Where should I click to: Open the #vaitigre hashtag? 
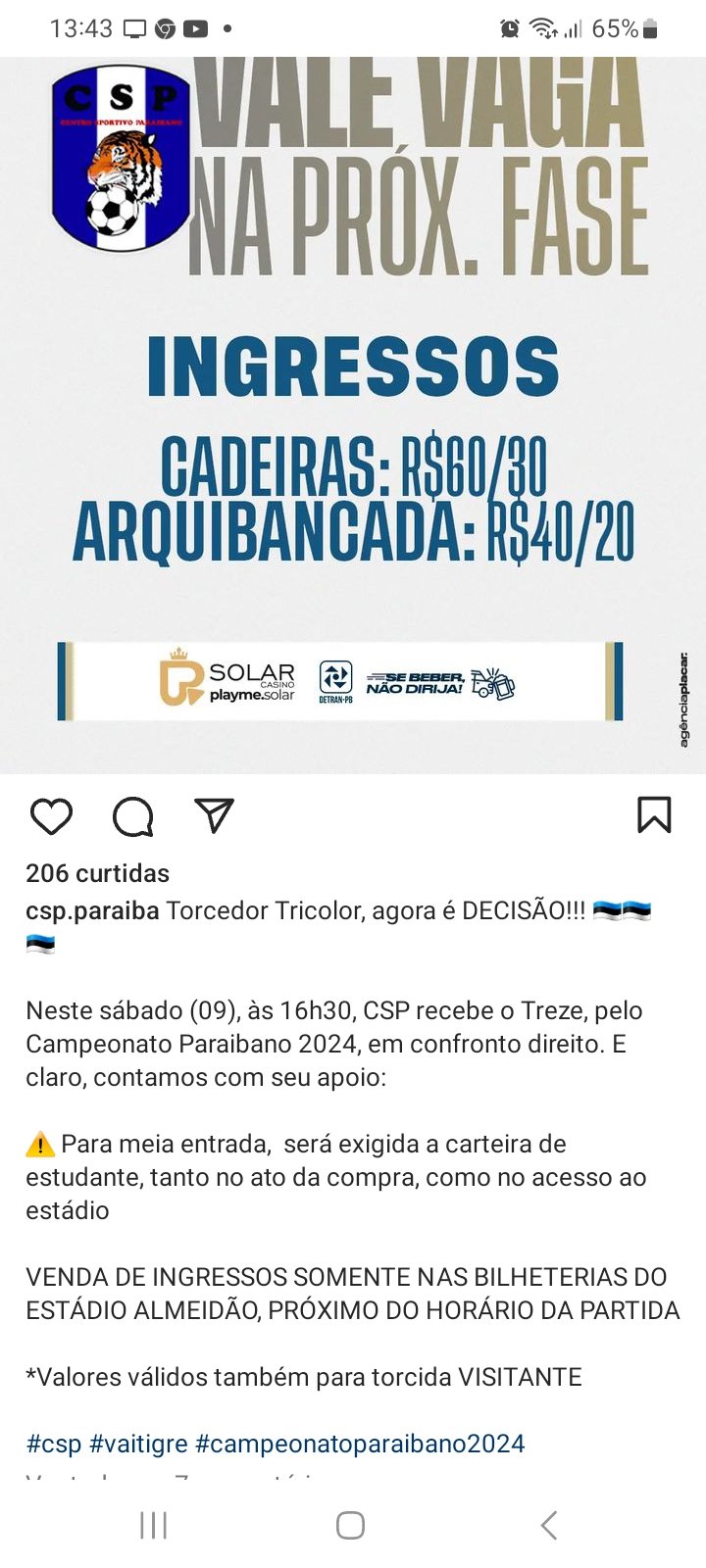click(x=138, y=1444)
